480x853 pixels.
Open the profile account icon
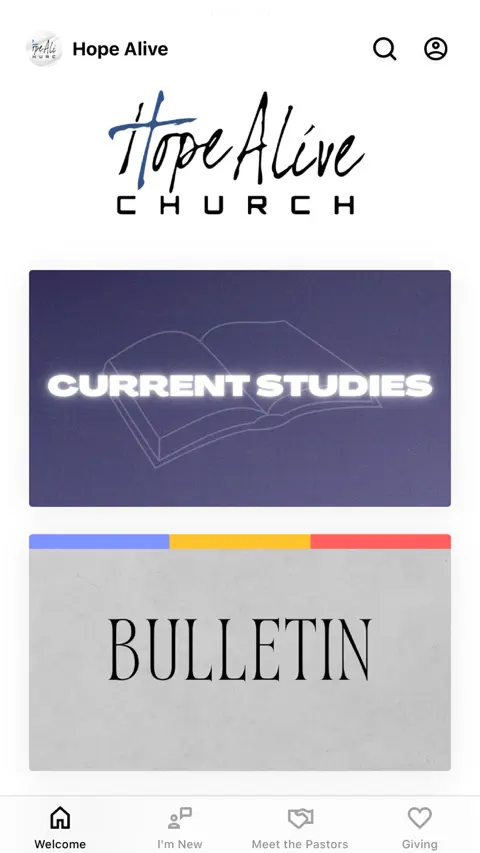pyautogui.click(x=436, y=49)
